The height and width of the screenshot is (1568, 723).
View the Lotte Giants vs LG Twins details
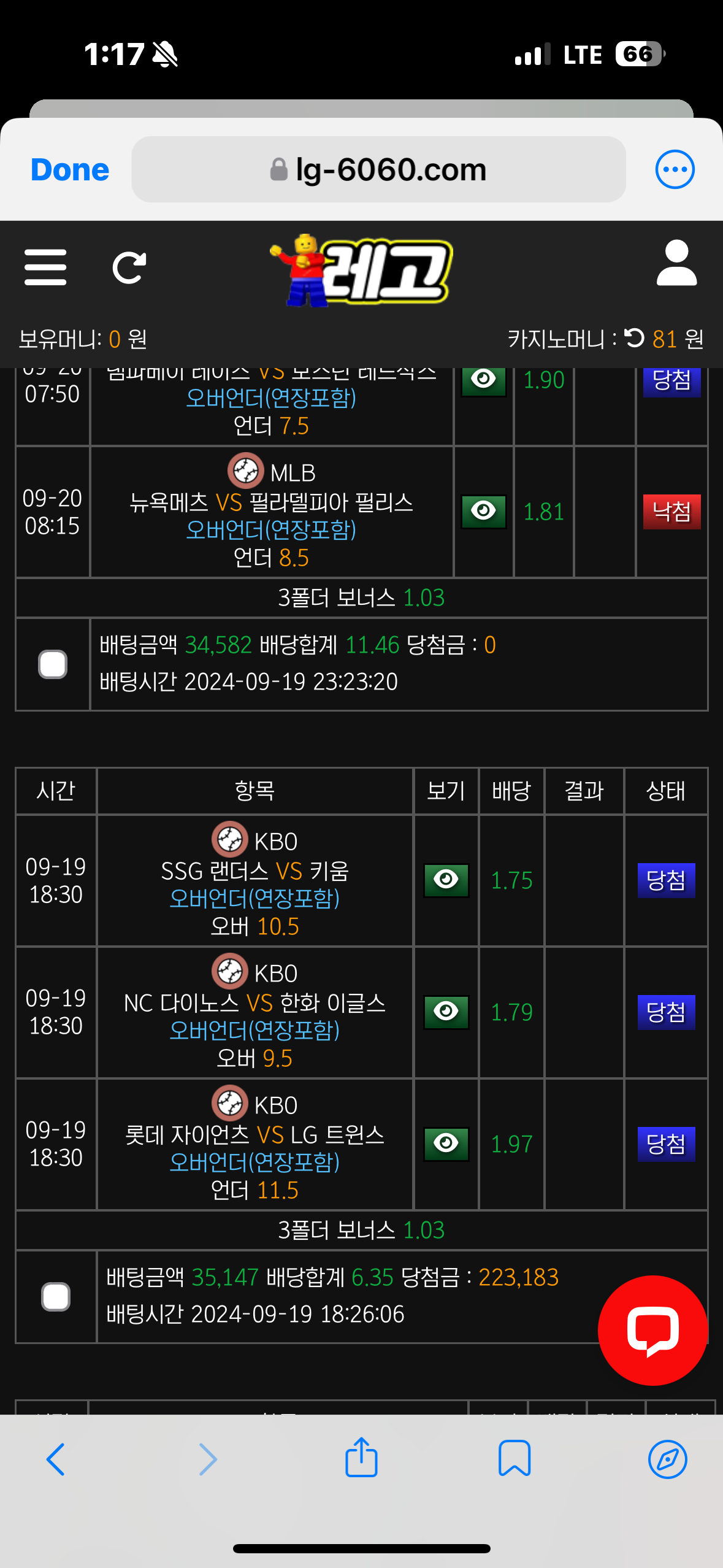pyautogui.click(x=446, y=1144)
